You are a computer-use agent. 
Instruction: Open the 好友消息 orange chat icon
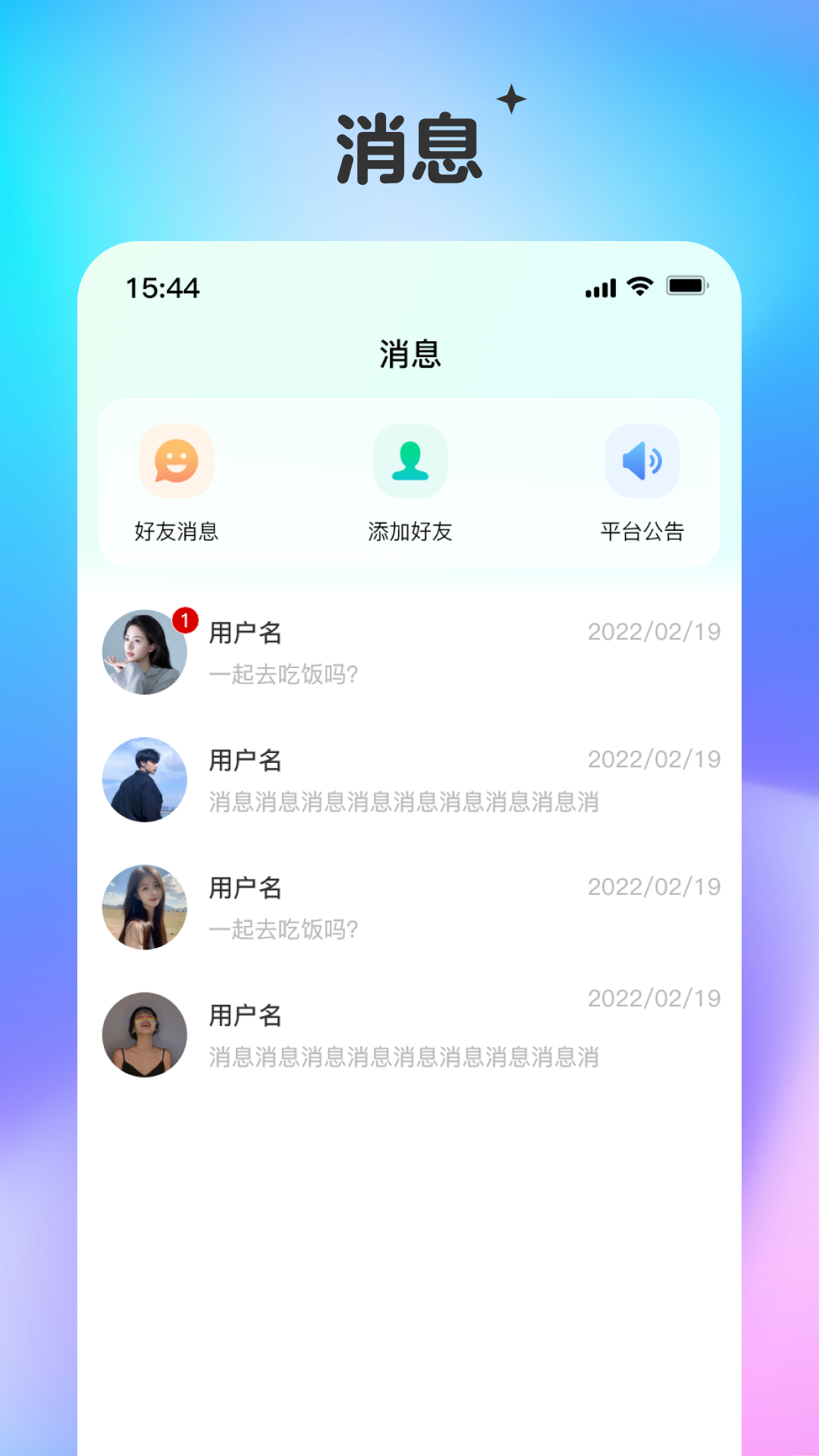click(x=176, y=463)
